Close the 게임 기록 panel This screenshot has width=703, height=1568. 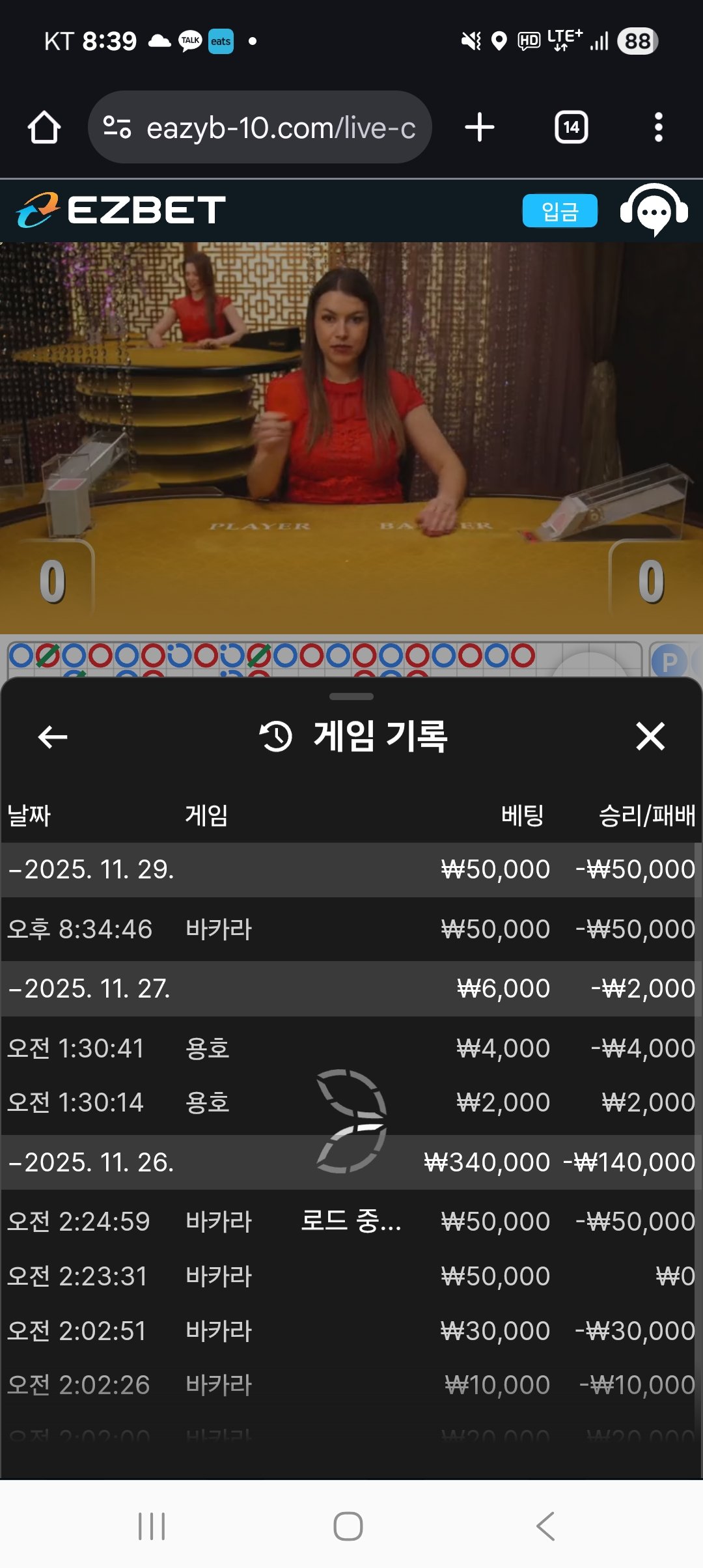(x=650, y=737)
